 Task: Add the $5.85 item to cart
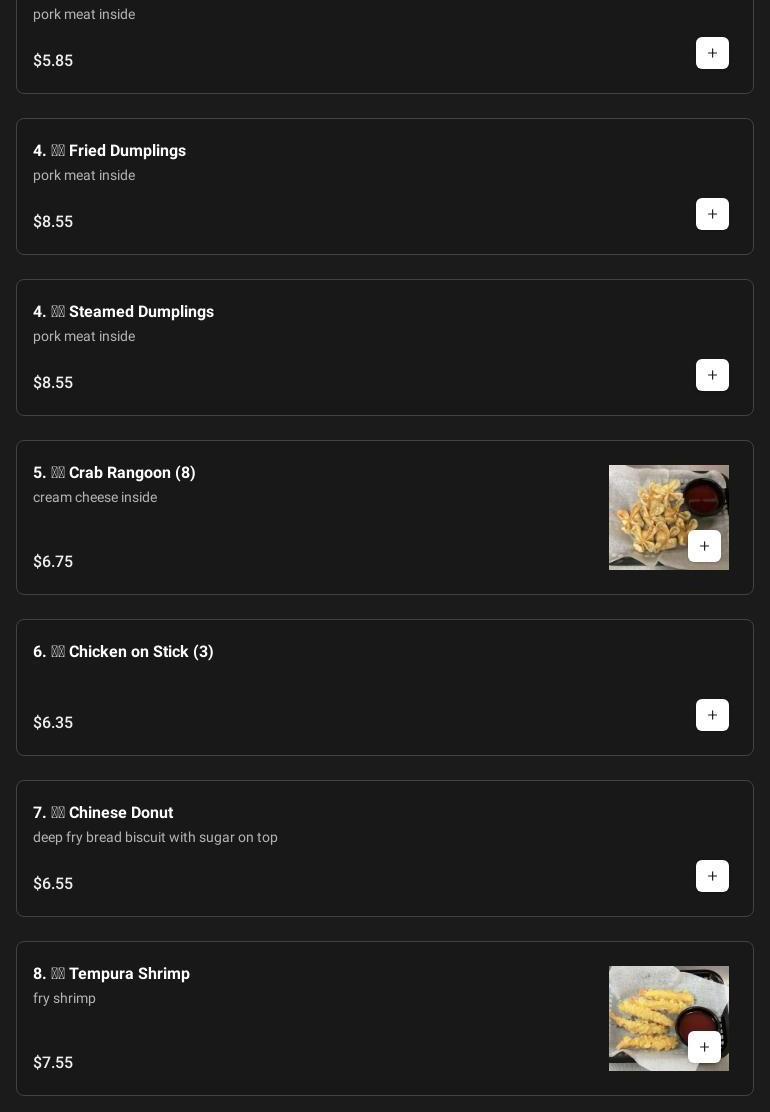[x=712, y=53]
